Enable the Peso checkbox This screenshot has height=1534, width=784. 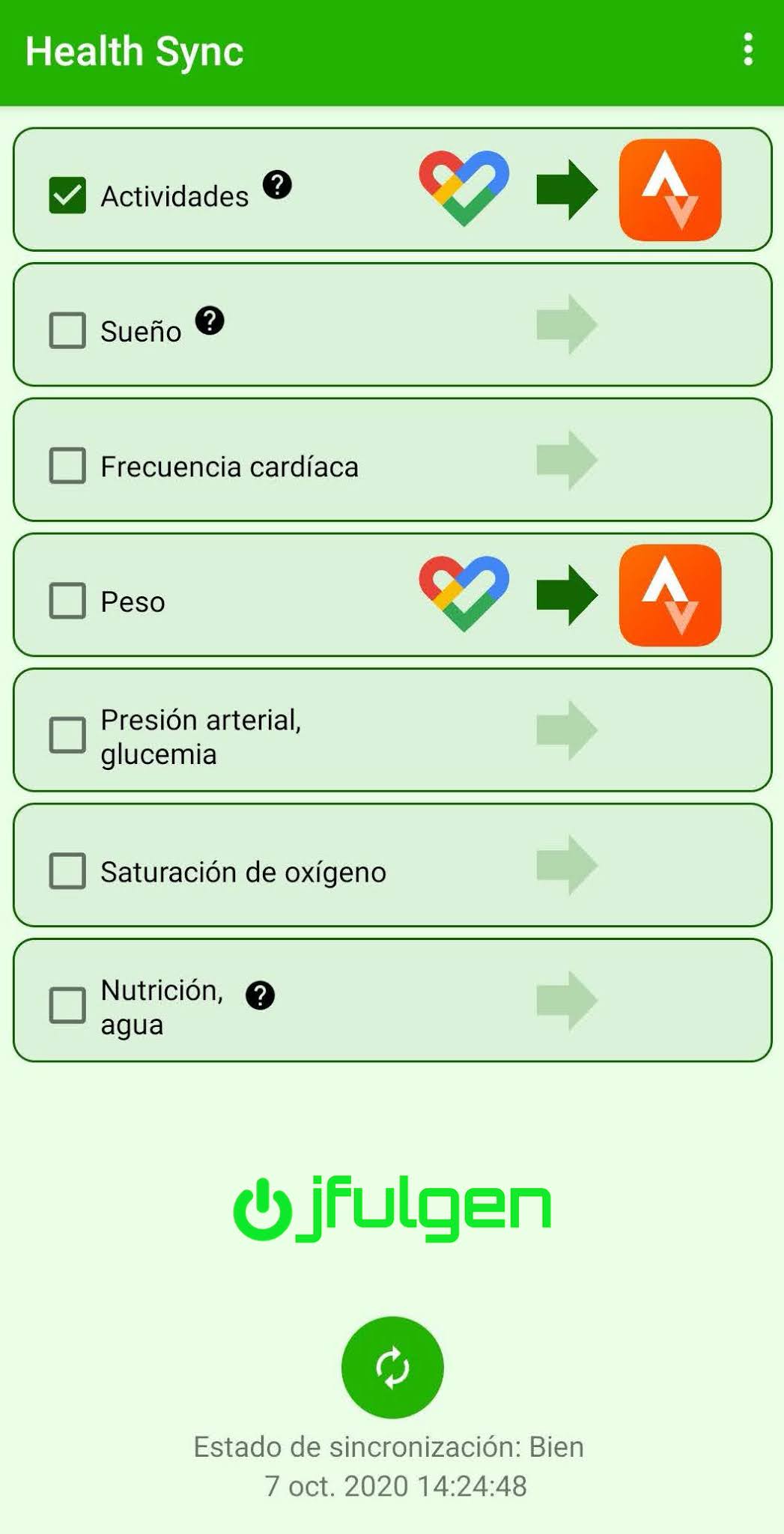(67, 601)
